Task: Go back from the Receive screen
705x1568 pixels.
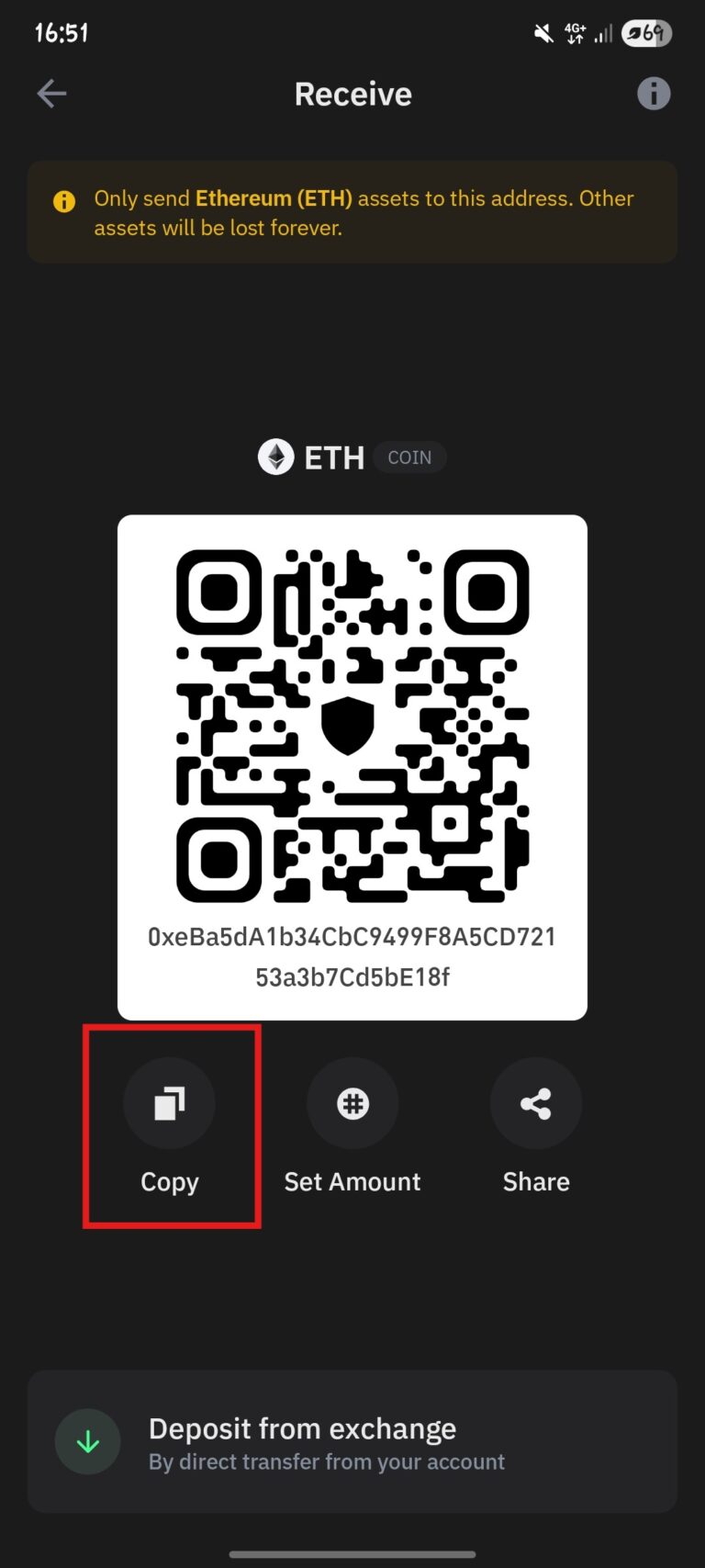Action: (51, 94)
